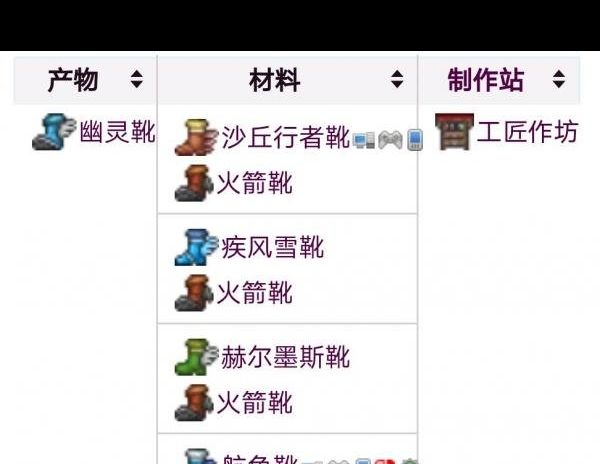Sort the table by 材料 column
The height and width of the screenshot is (464, 600).
tap(396, 81)
